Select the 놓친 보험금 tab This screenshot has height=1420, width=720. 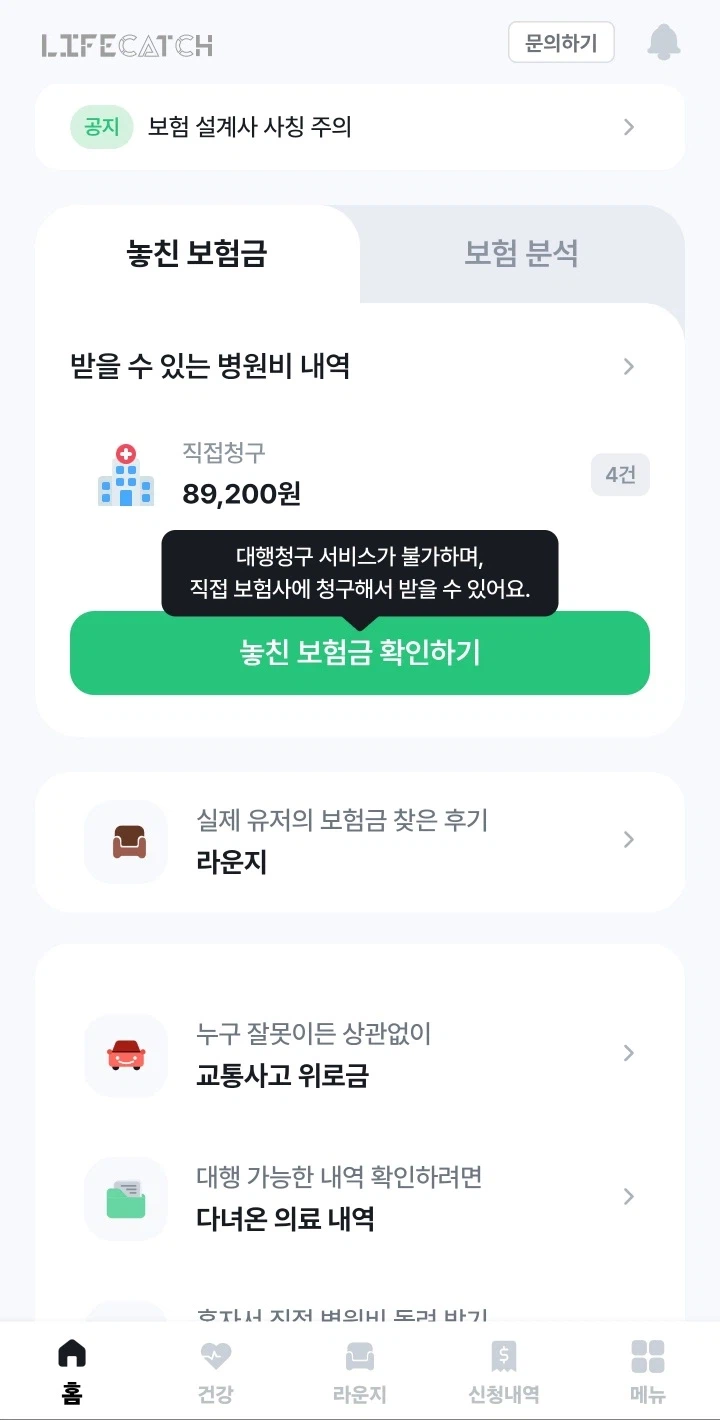196,255
